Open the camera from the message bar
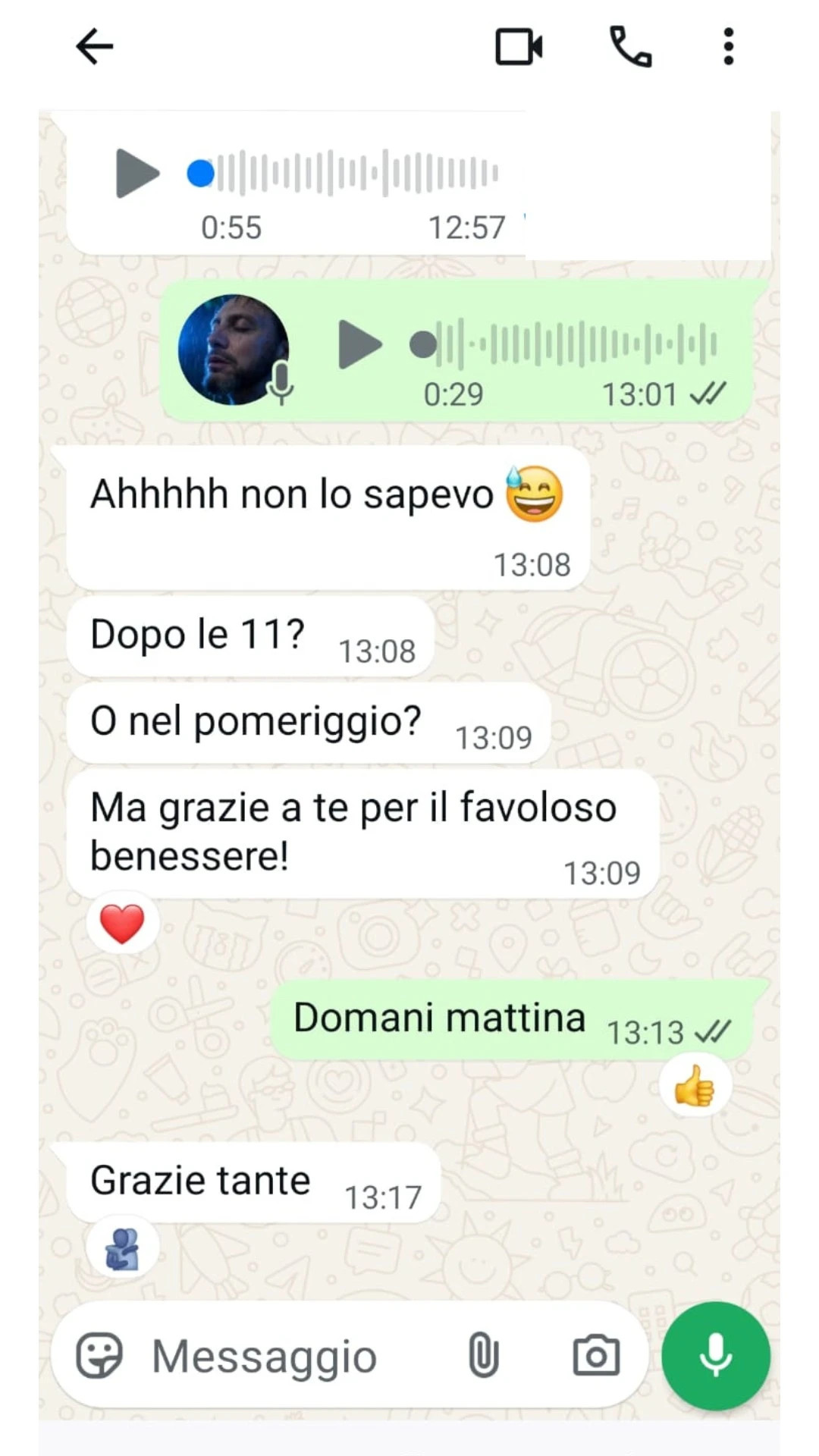Image resolution: width=819 pixels, height=1456 pixels. 596,1356
